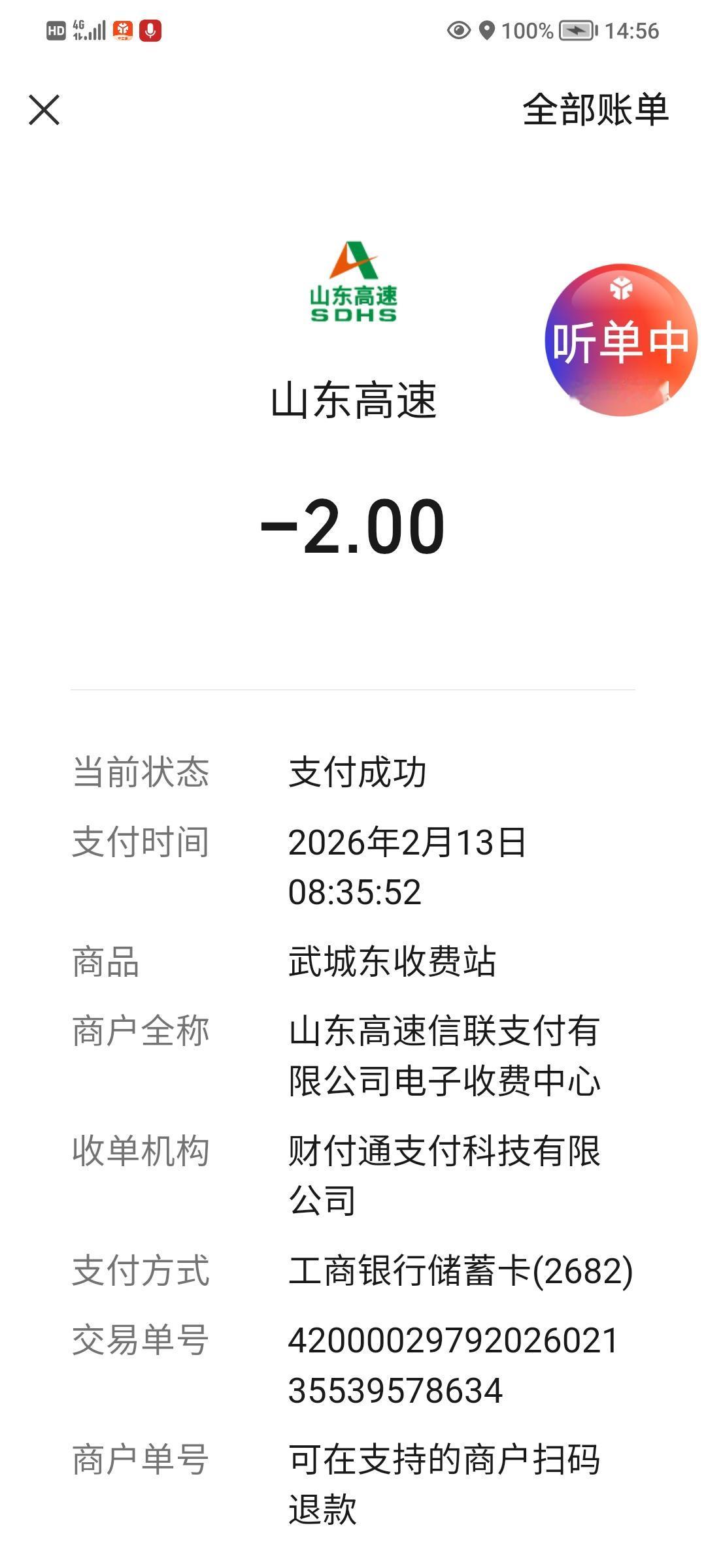The image size is (706, 1568).
Task: Tap the HD indicator in the status bar
Action: pyautogui.click(x=55, y=31)
